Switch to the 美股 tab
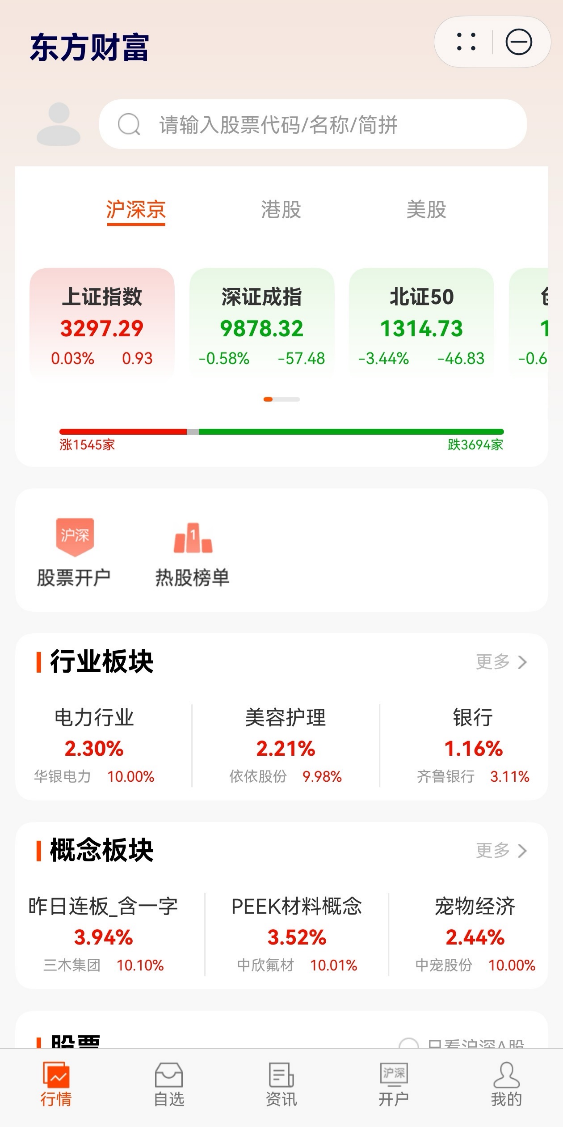This screenshot has height=1127, width=563. pos(426,210)
